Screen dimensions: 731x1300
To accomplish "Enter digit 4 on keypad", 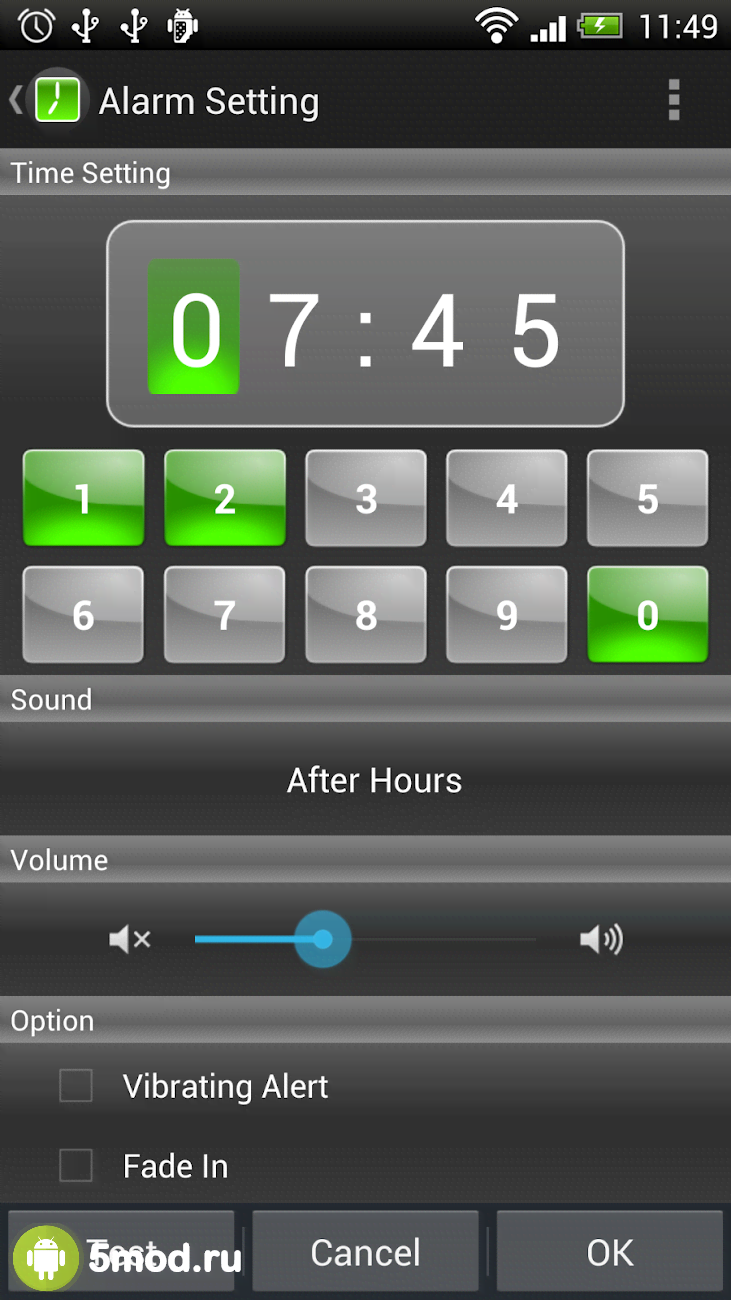I will pyautogui.click(x=507, y=498).
